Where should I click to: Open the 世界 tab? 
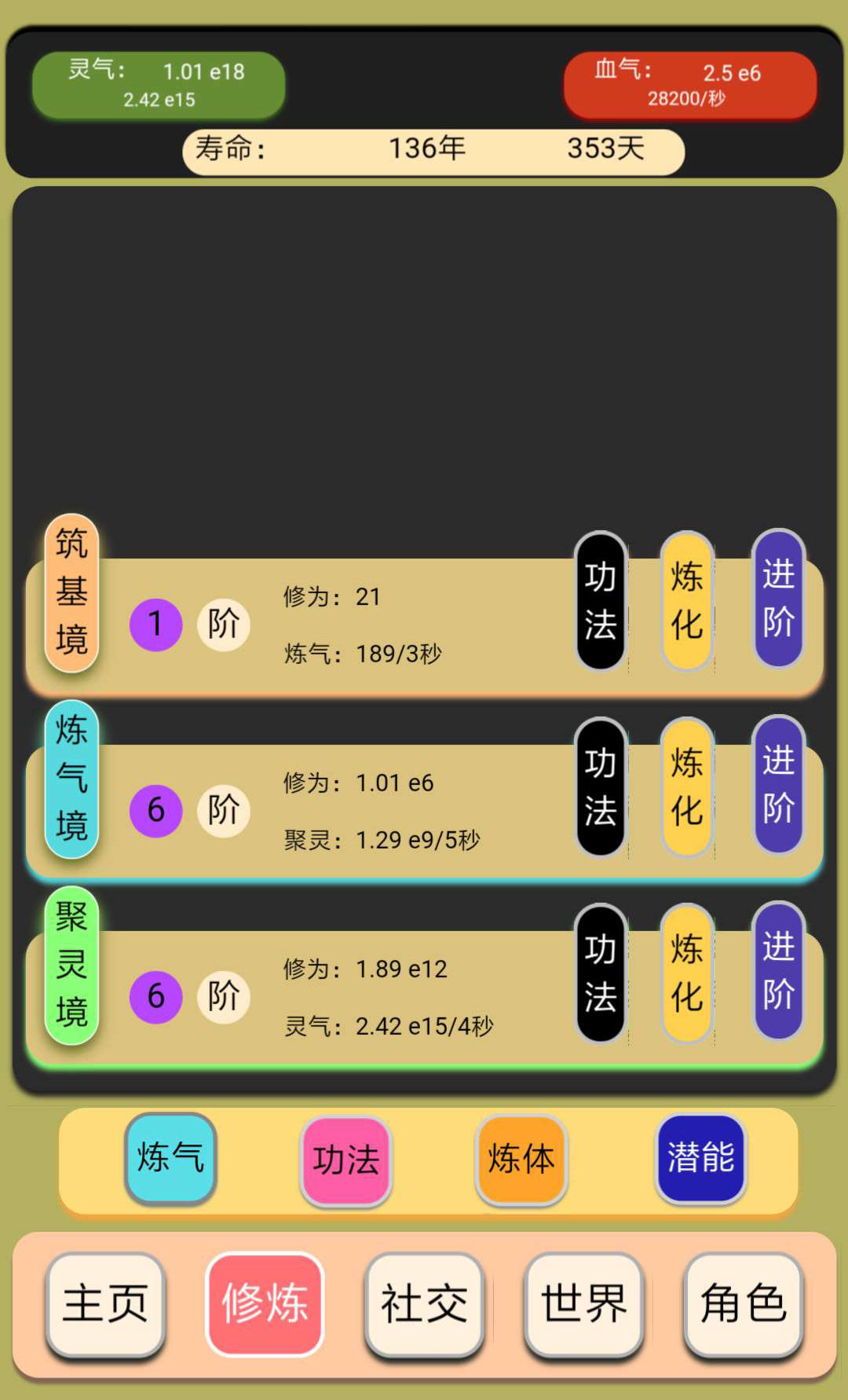tap(583, 1303)
